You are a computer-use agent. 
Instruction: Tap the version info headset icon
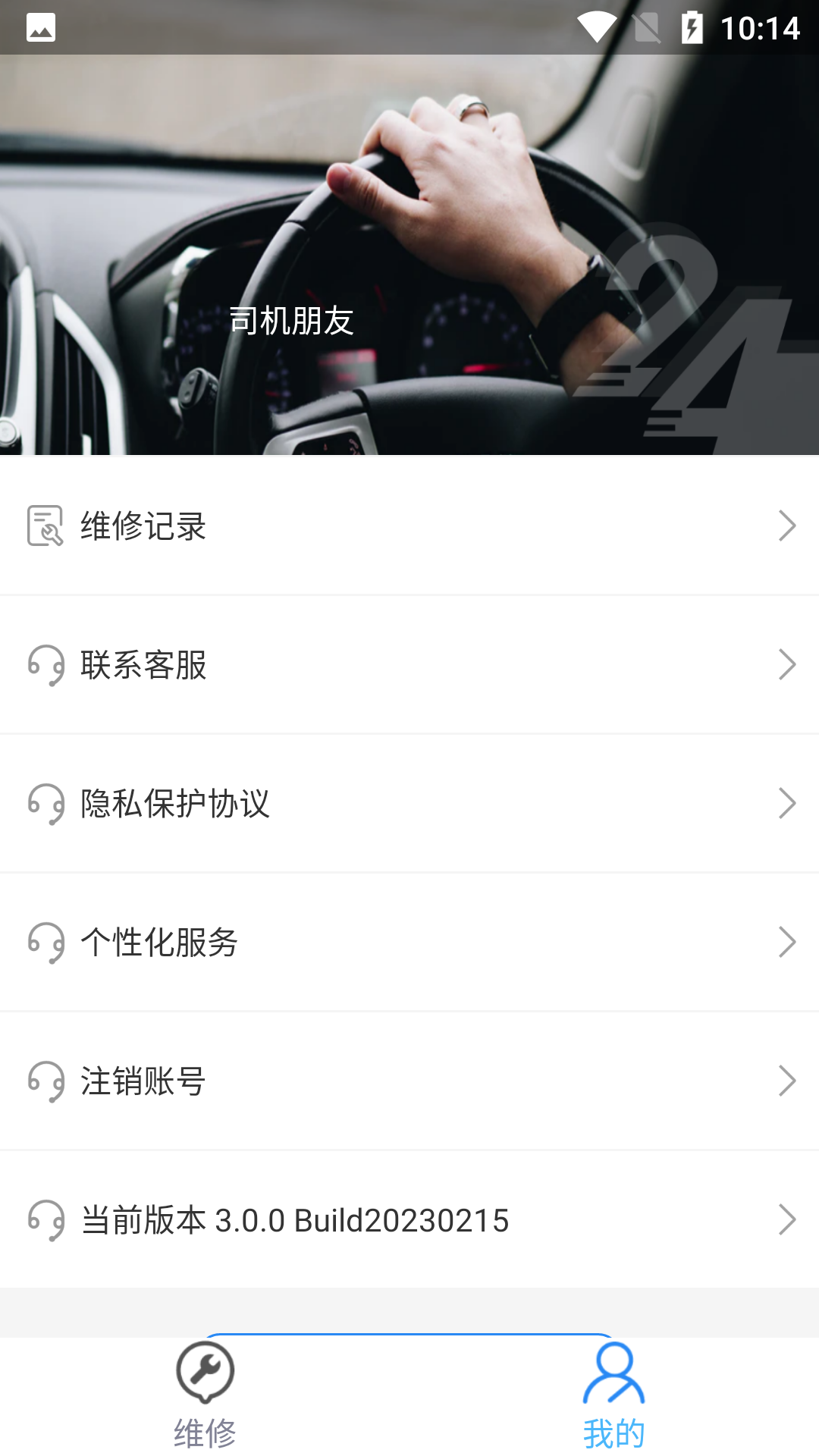pyautogui.click(x=45, y=1220)
